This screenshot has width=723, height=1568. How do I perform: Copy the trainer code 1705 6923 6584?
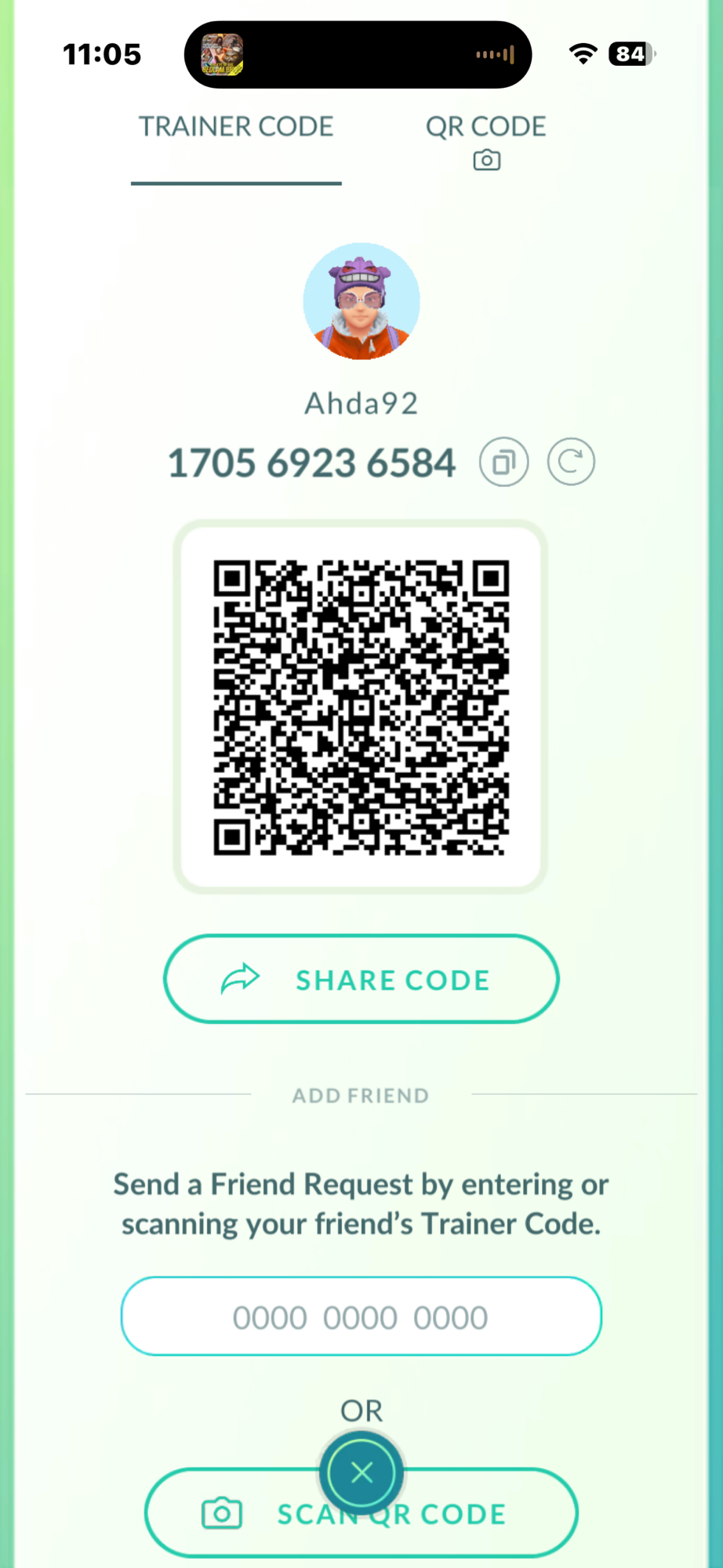503,463
